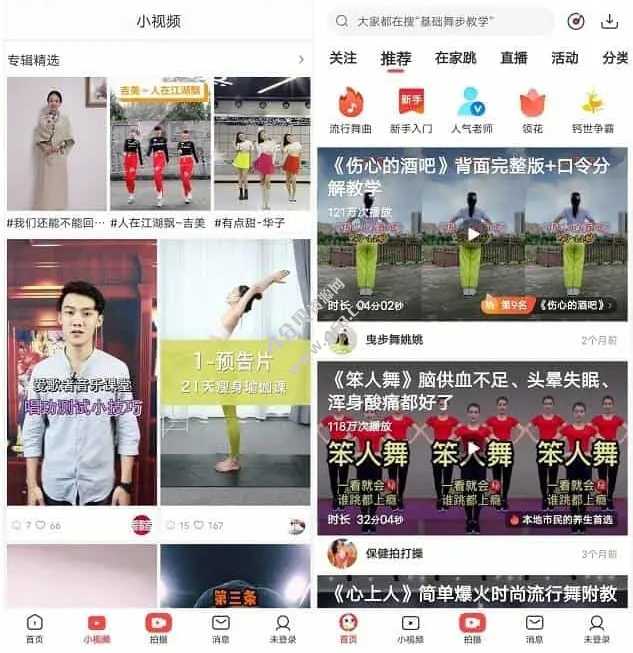Expand the 专辑精选 section arrow

point(301,60)
